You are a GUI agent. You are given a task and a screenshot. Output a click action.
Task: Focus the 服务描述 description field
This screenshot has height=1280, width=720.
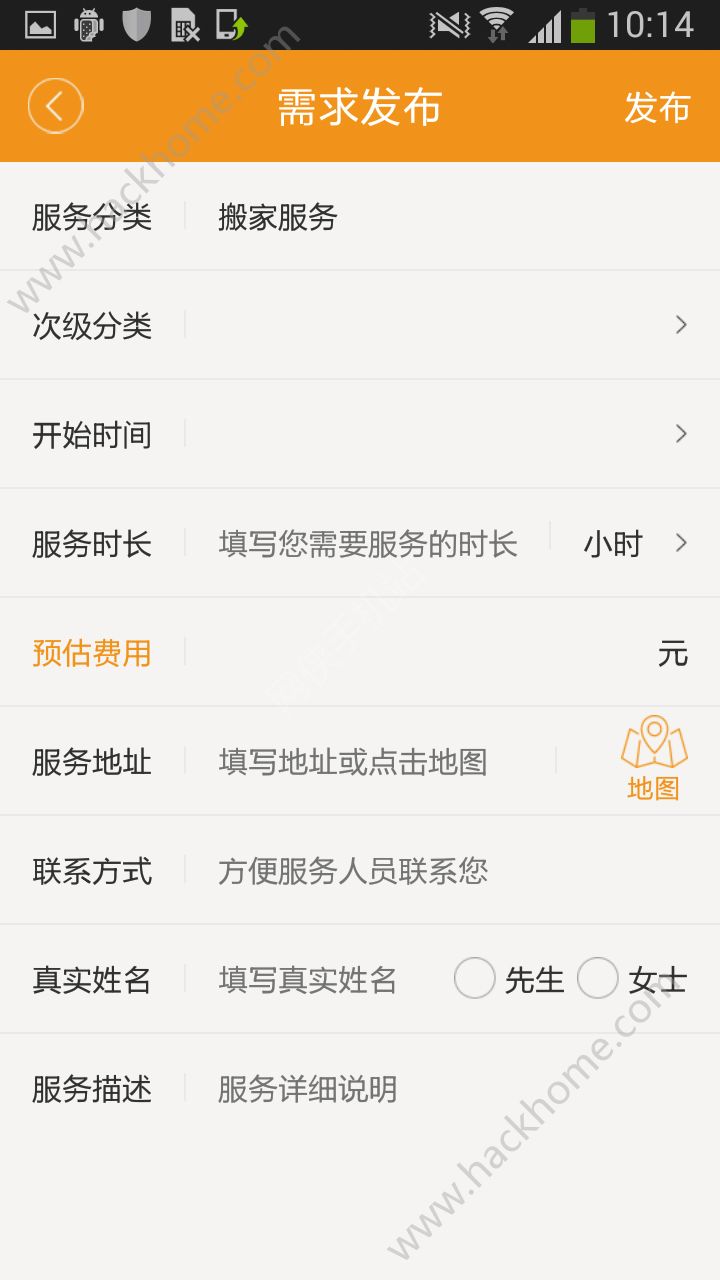click(x=440, y=1089)
